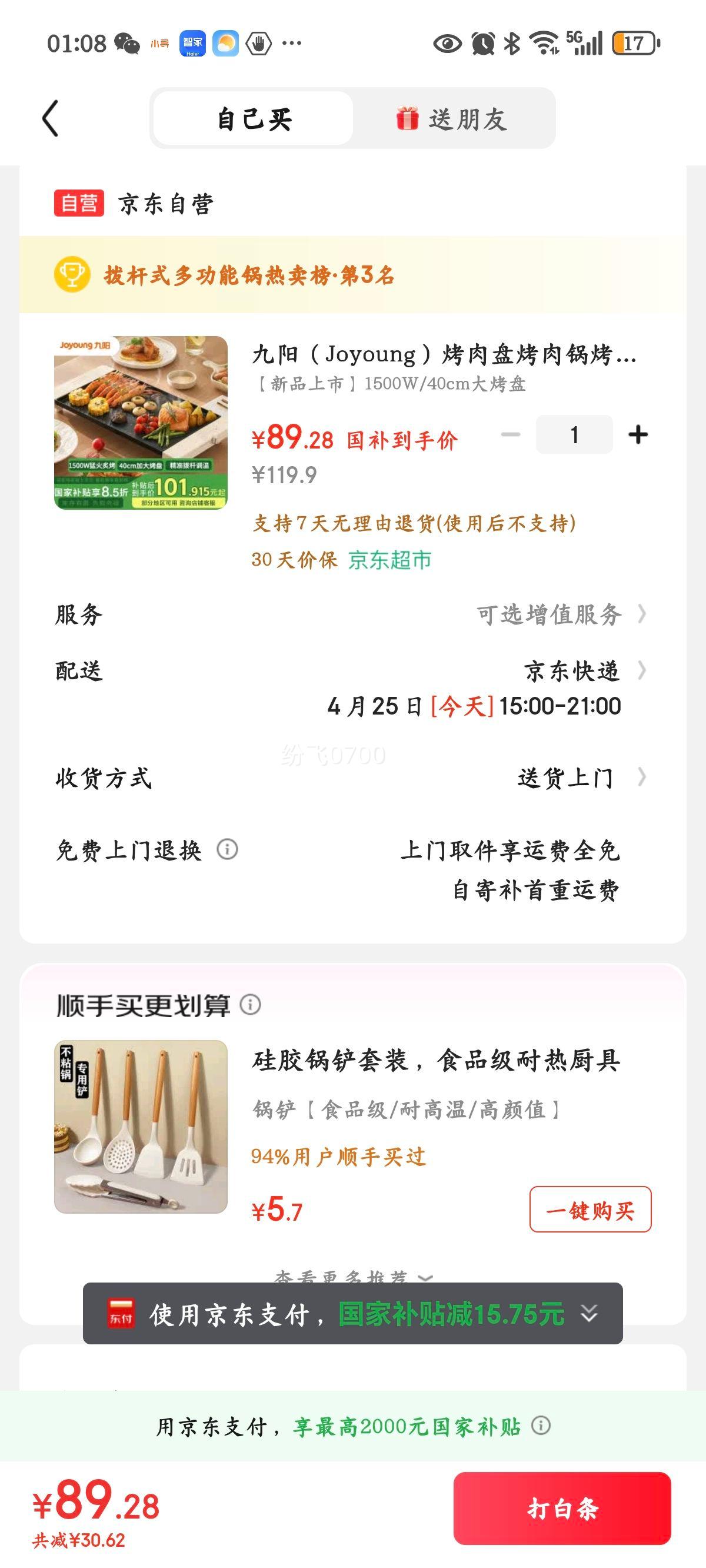View info about 顺手买更划算

click(250, 1004)
